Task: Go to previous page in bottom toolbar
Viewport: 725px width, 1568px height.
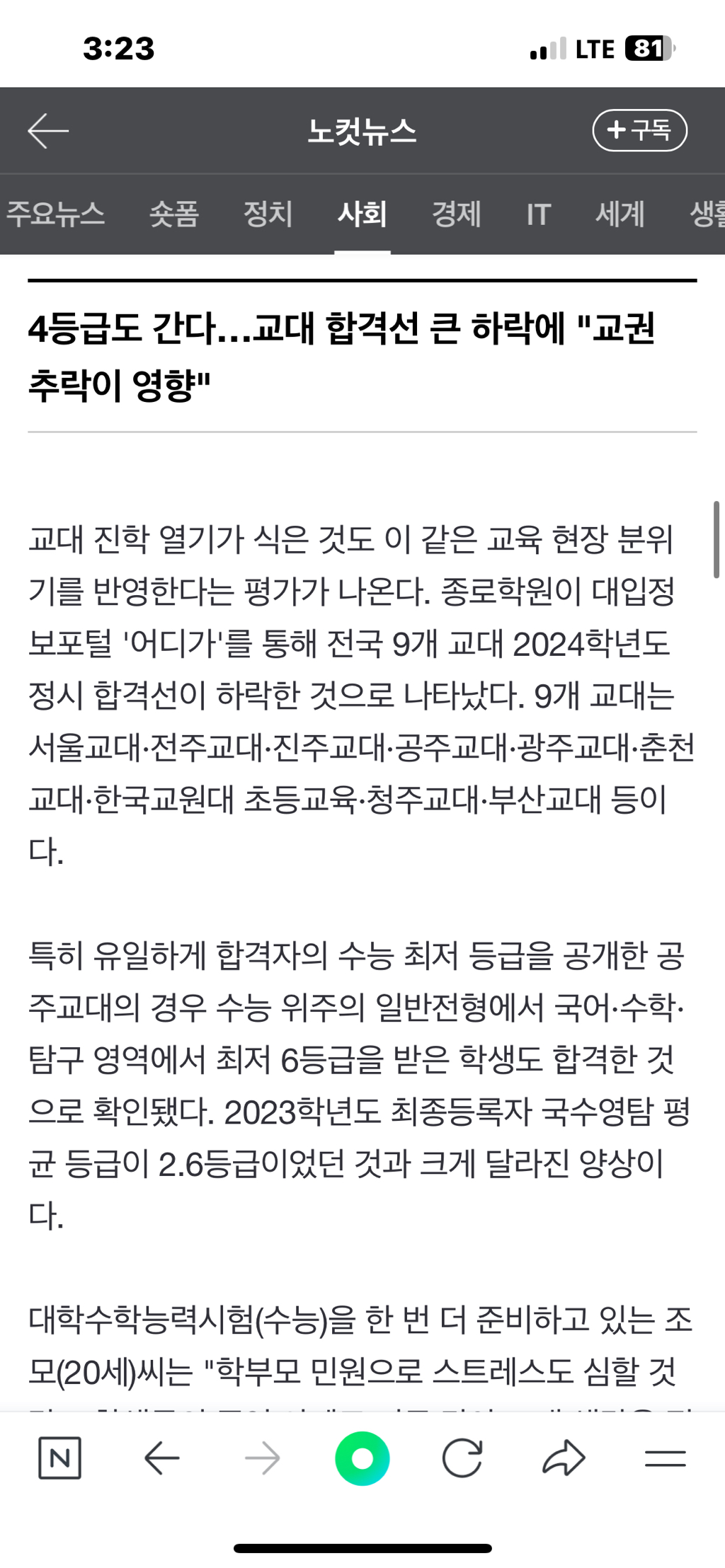Action: tap(161, 1458)
